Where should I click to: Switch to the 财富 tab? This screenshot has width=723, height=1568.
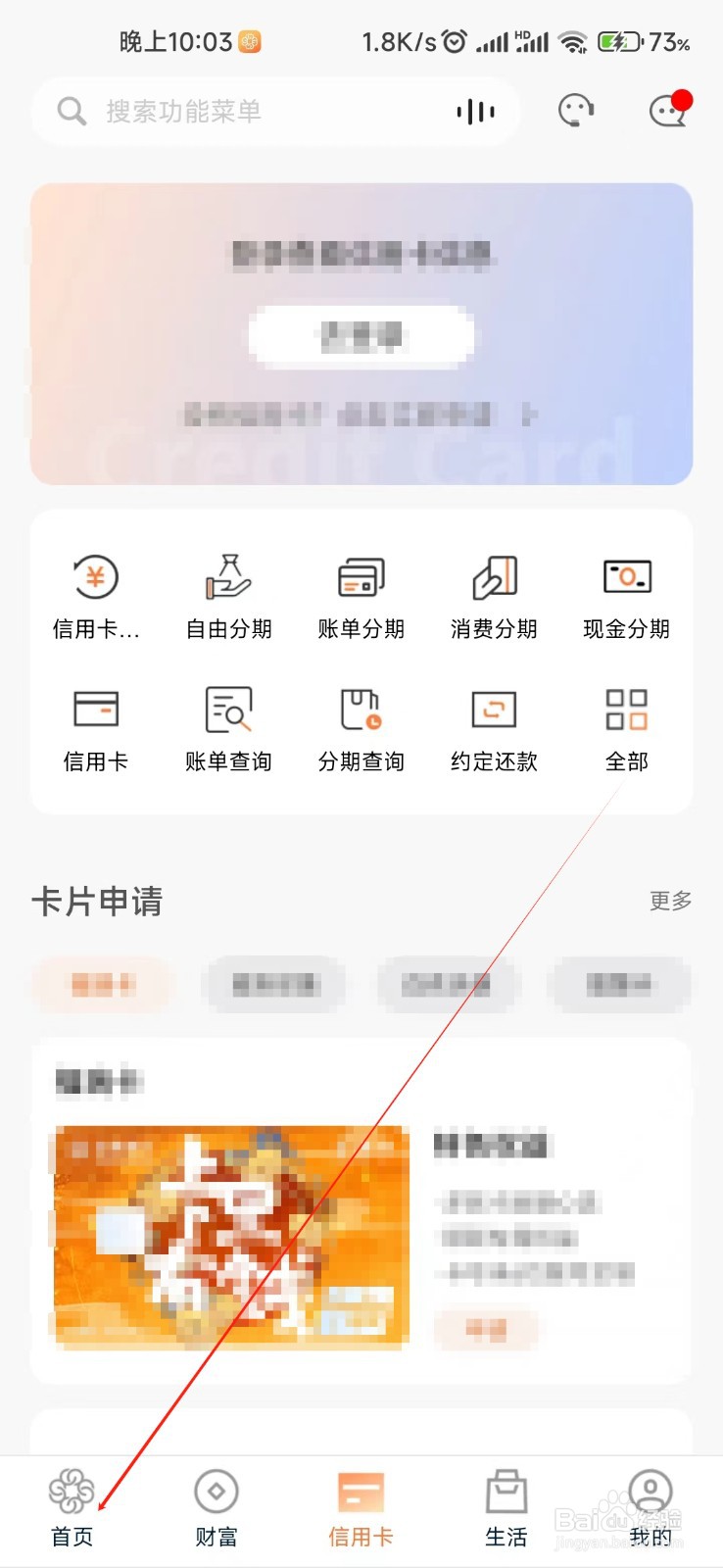[x=216, y=1509]
